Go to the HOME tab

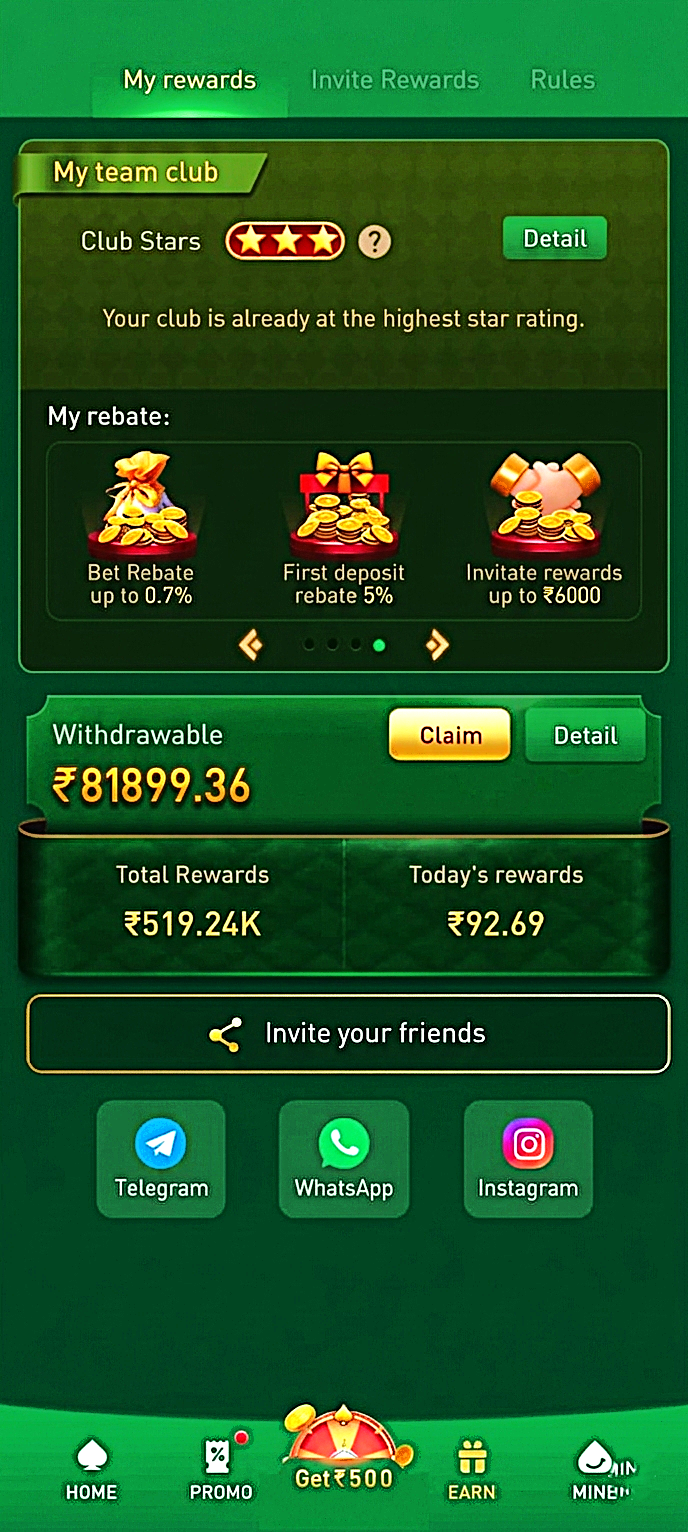(91, 1472)
